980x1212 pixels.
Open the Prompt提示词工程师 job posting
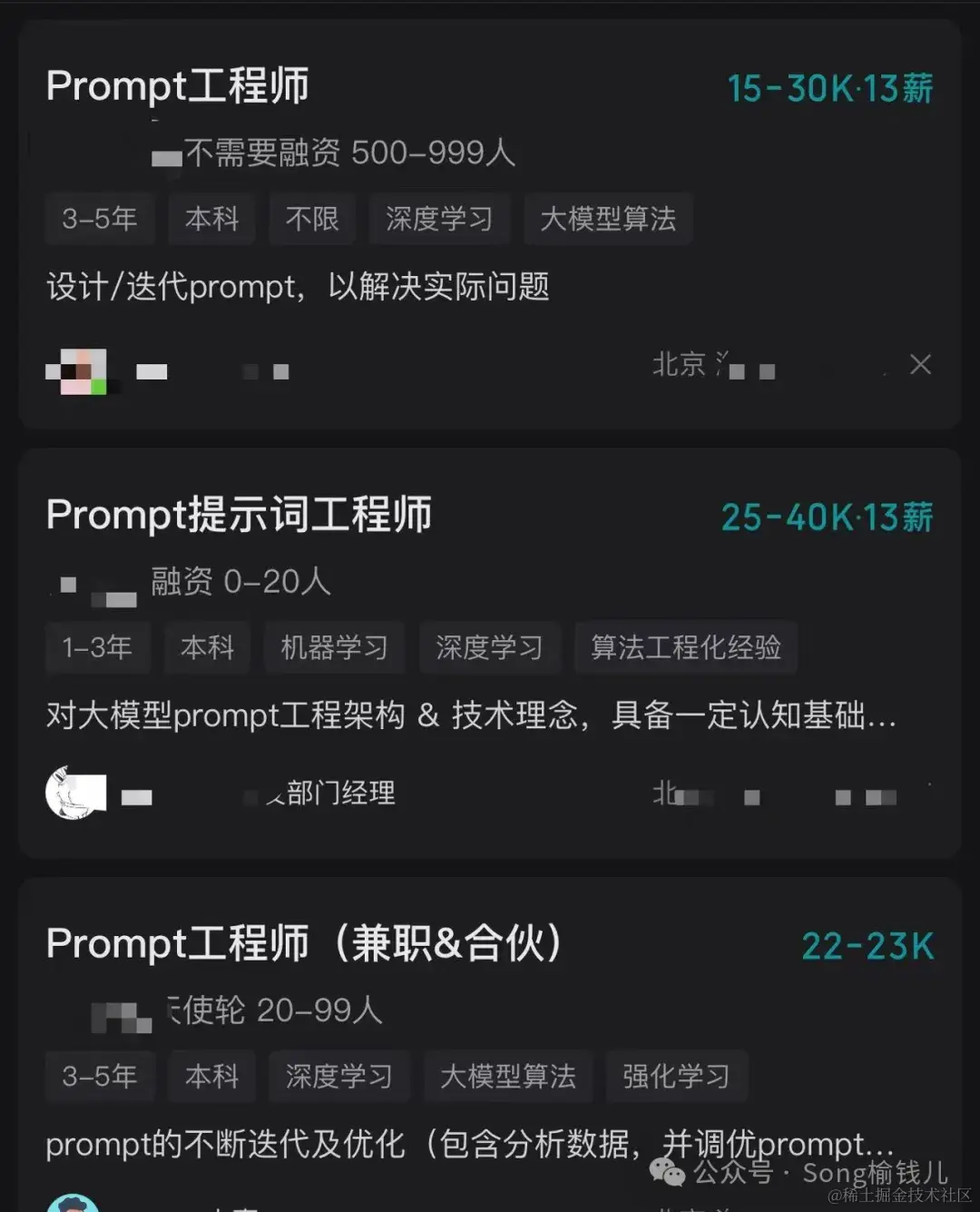pyautogui.click(x=240, y=514)
